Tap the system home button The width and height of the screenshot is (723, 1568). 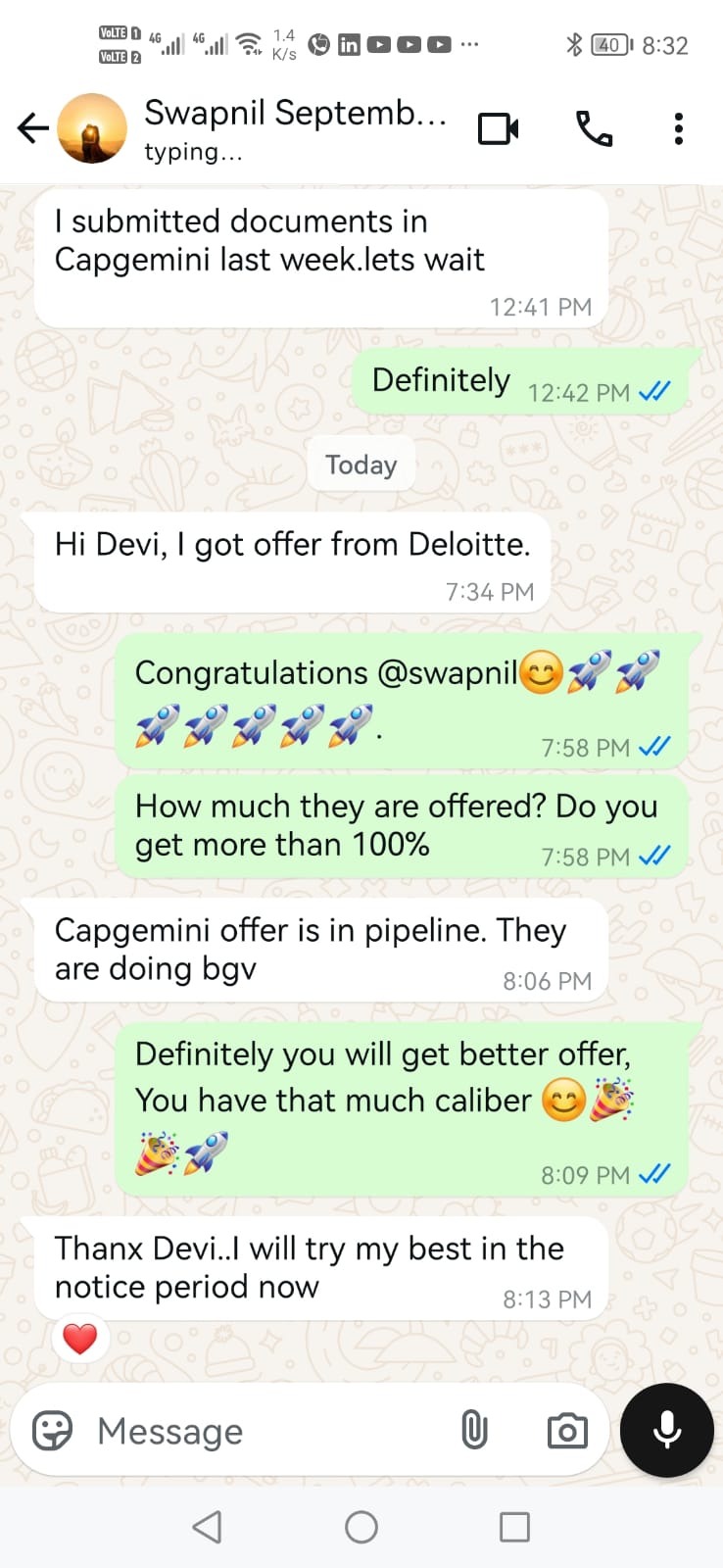(x=361, y=1527)
